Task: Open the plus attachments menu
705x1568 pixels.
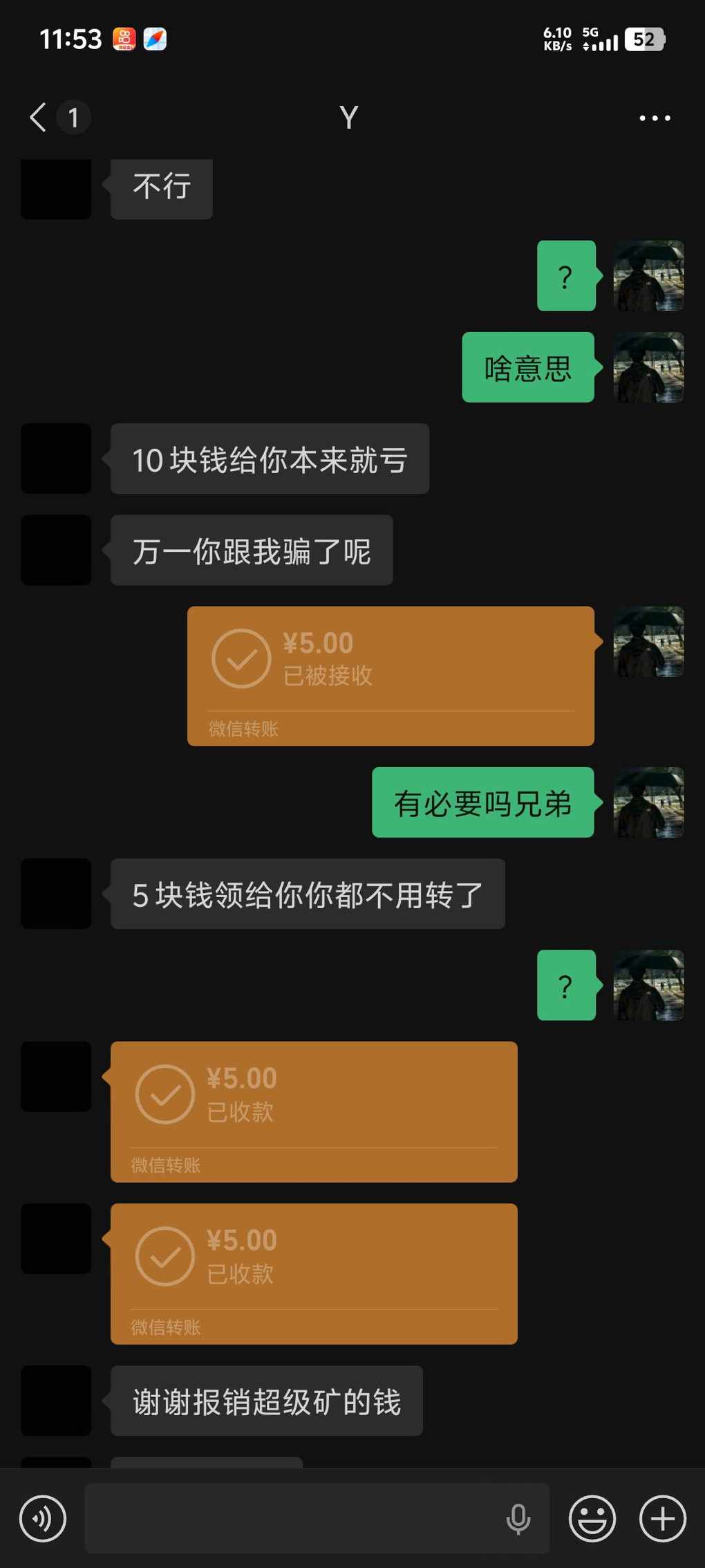Action: pos(662,1519)
